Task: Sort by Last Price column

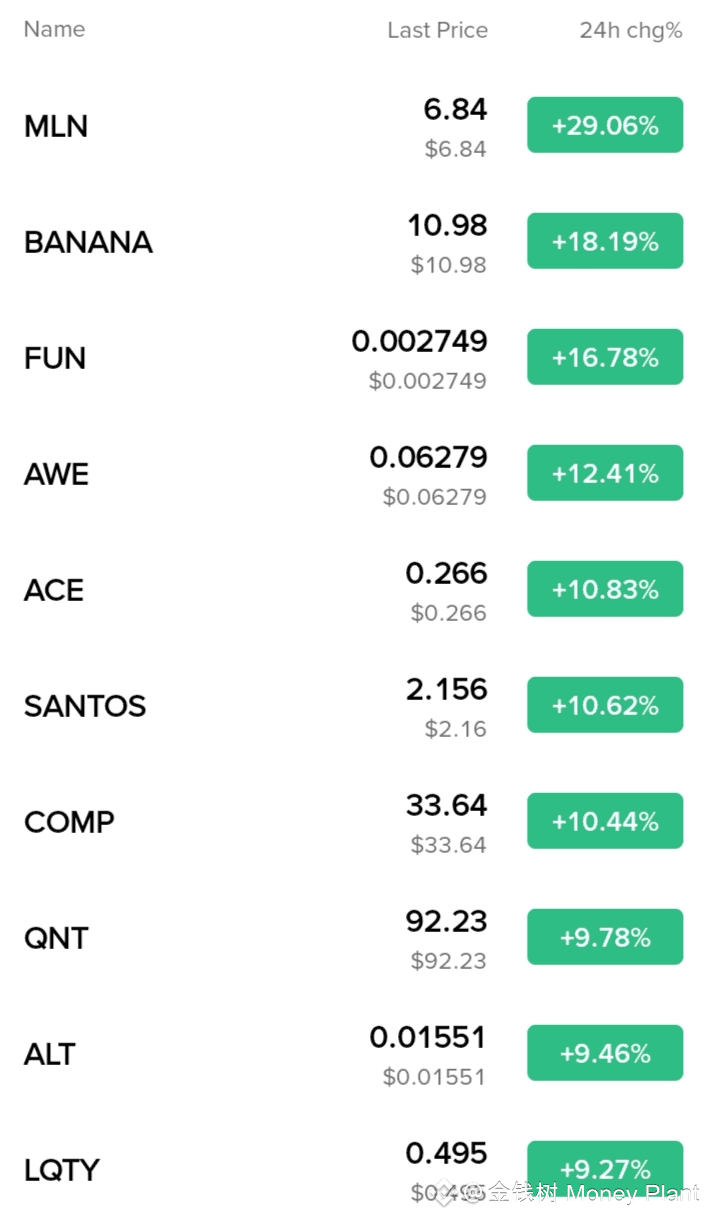Action: (437, 31)
